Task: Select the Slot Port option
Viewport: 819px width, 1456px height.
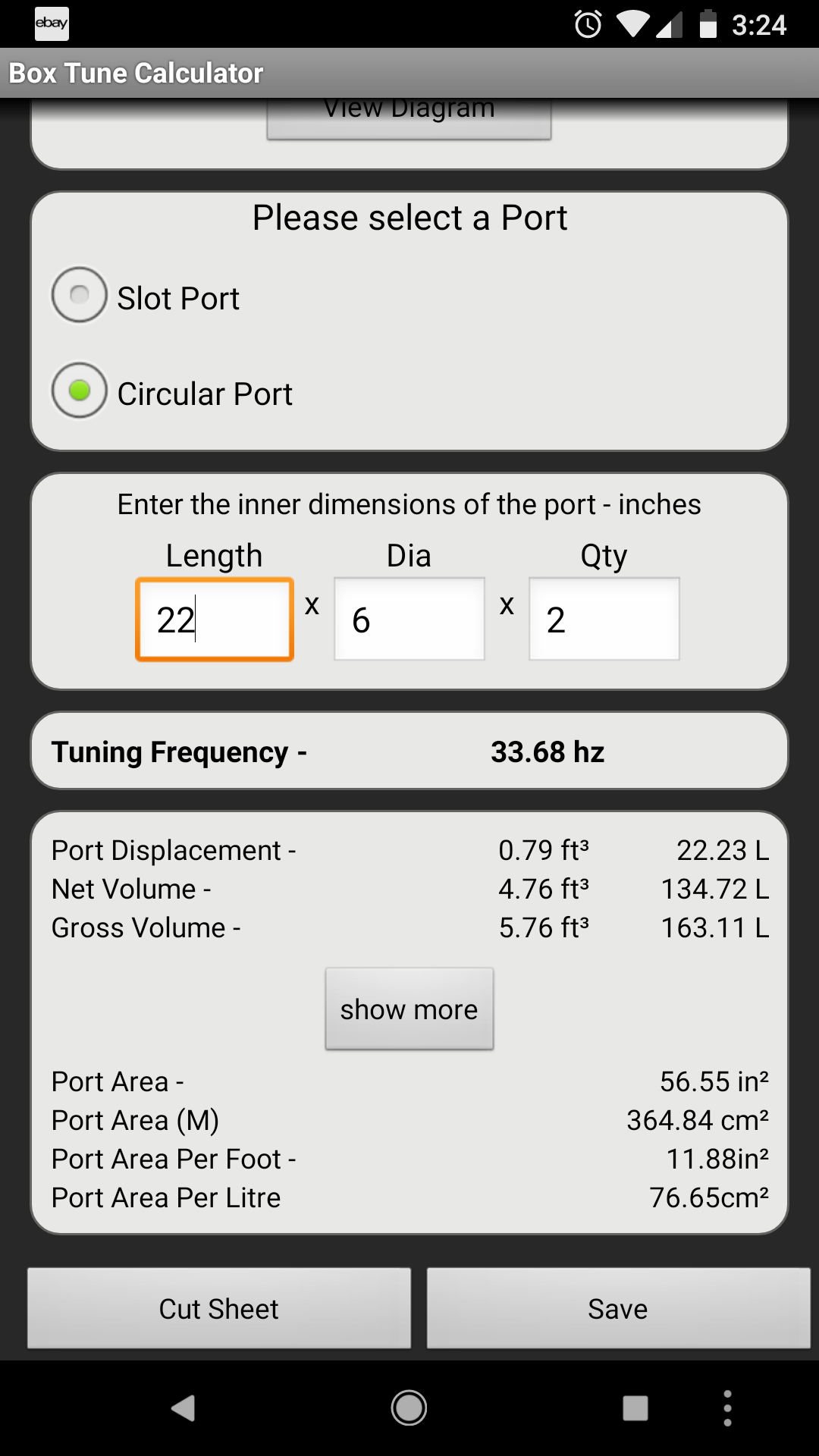Action: [x=146, y=297]
